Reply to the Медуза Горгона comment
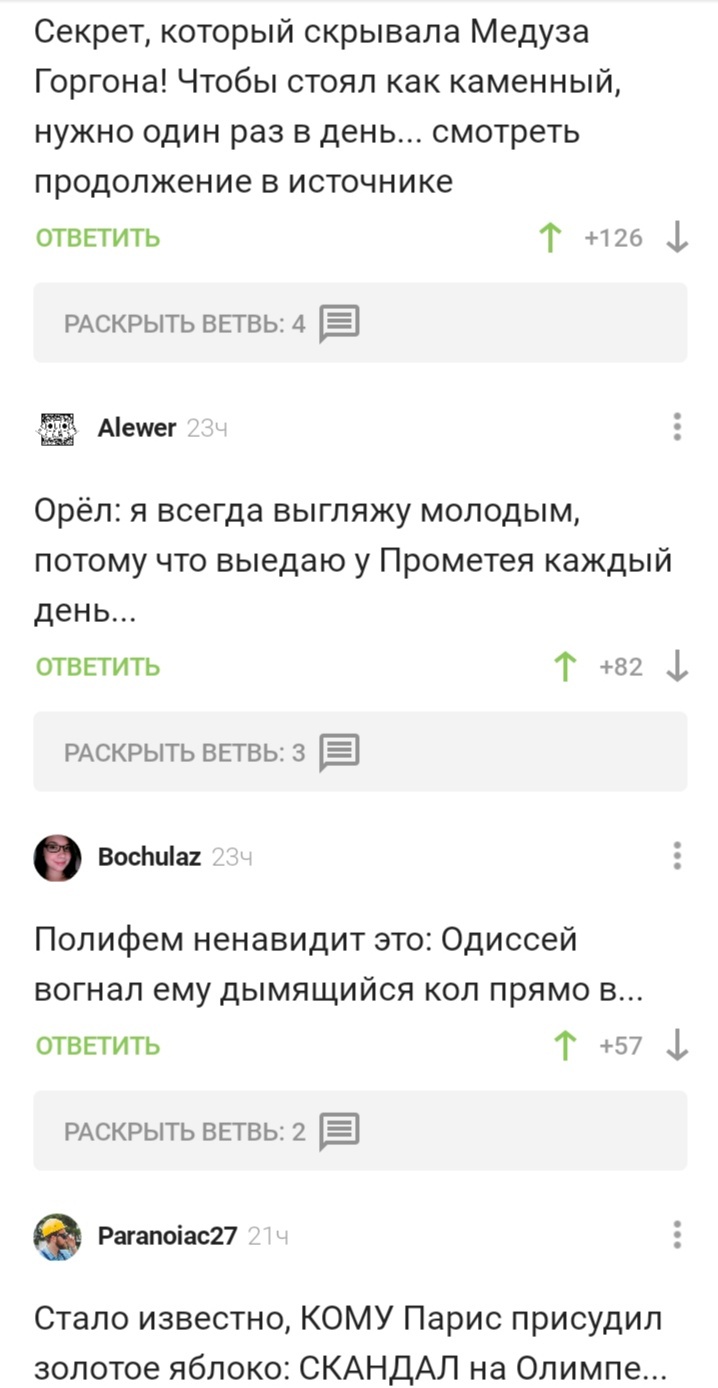Screen dimensions: 718x1388 (x=98, y=238)
